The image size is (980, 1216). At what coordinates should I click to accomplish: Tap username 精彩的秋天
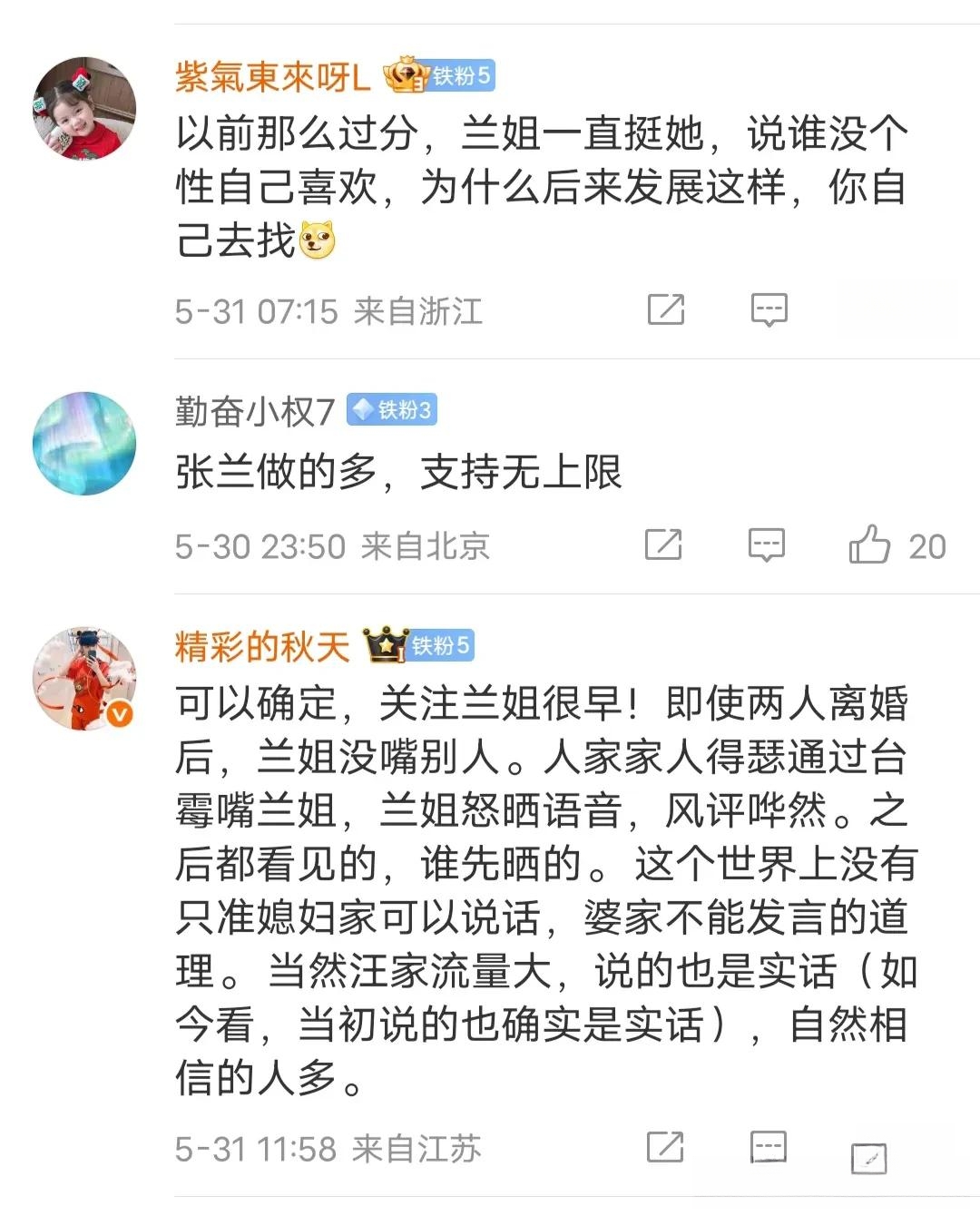(262, 646)
